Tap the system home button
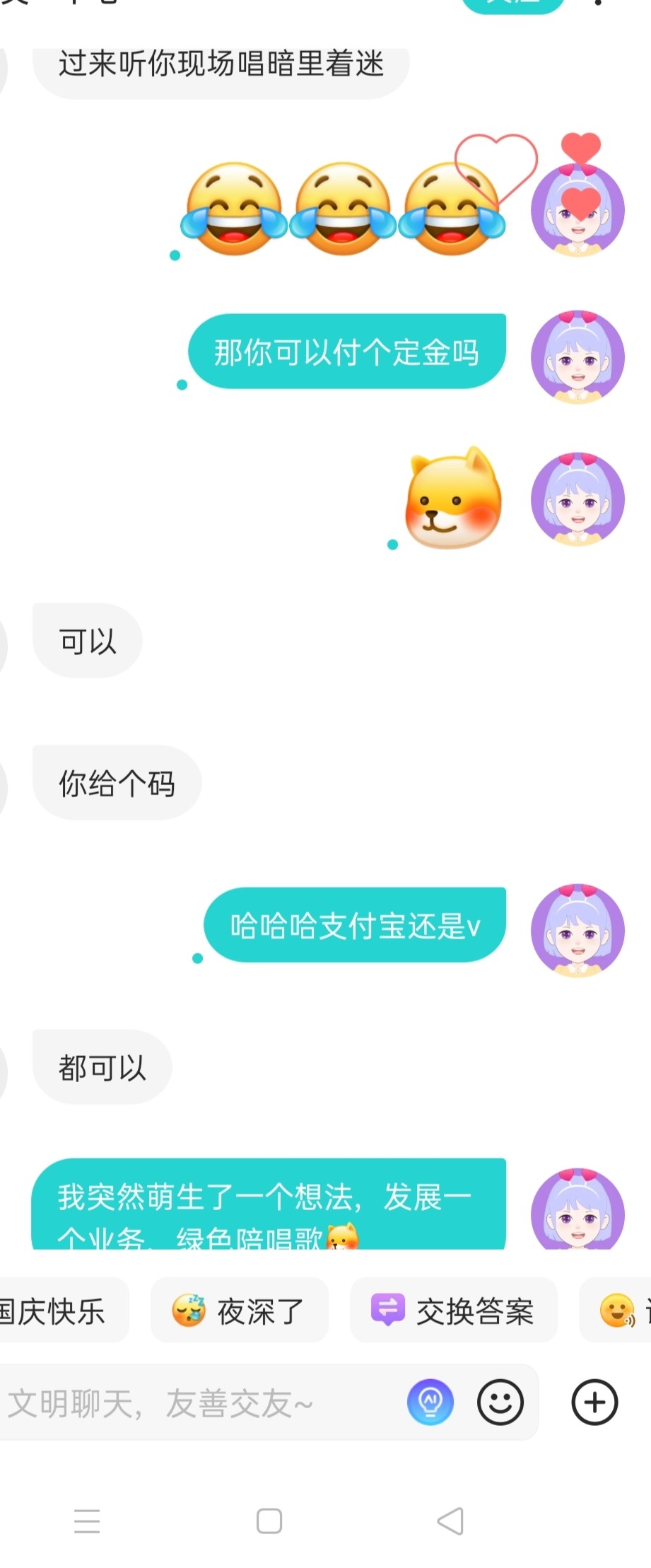Screen dimensions: 651x1568 269,1521
